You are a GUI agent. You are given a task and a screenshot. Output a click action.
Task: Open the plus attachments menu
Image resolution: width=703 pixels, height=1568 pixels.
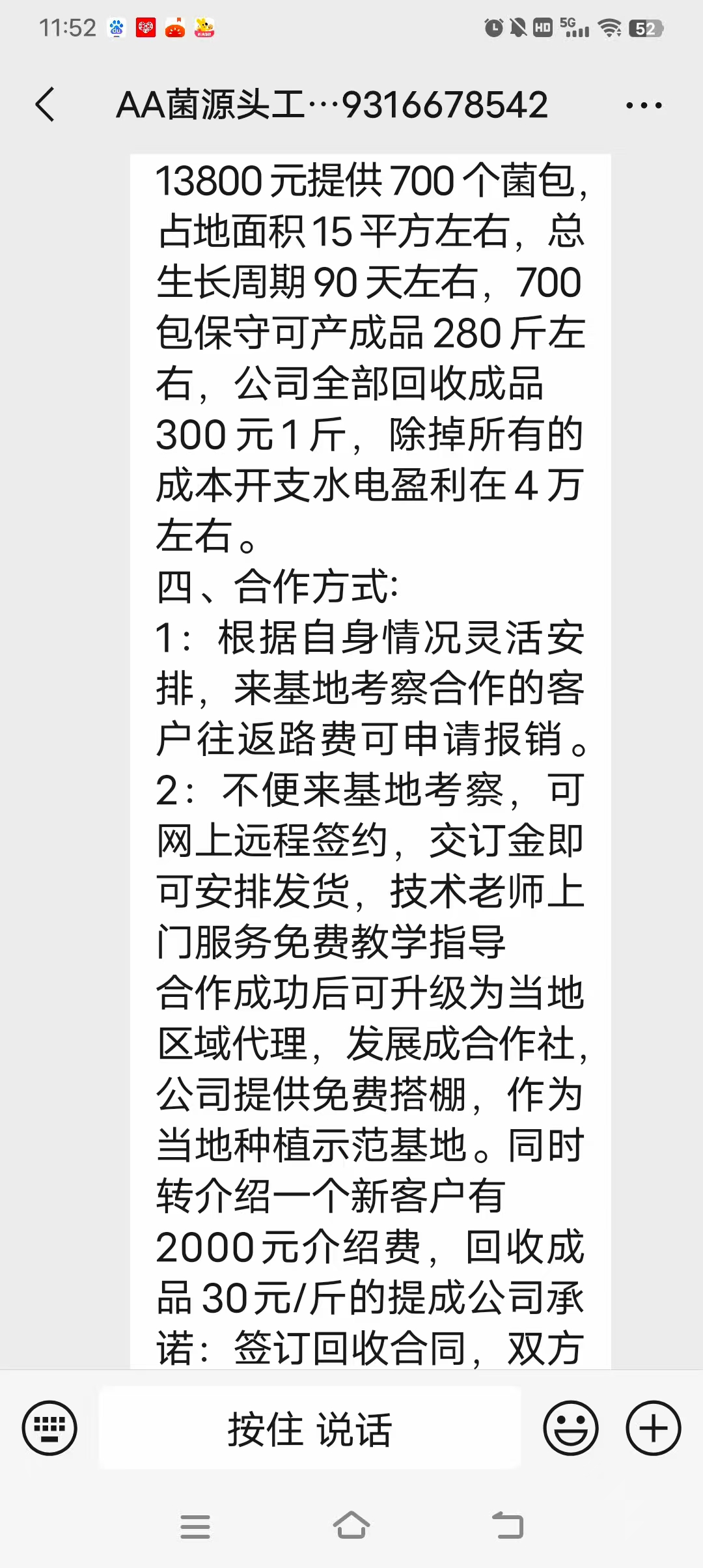click(x=654, y=1428)
